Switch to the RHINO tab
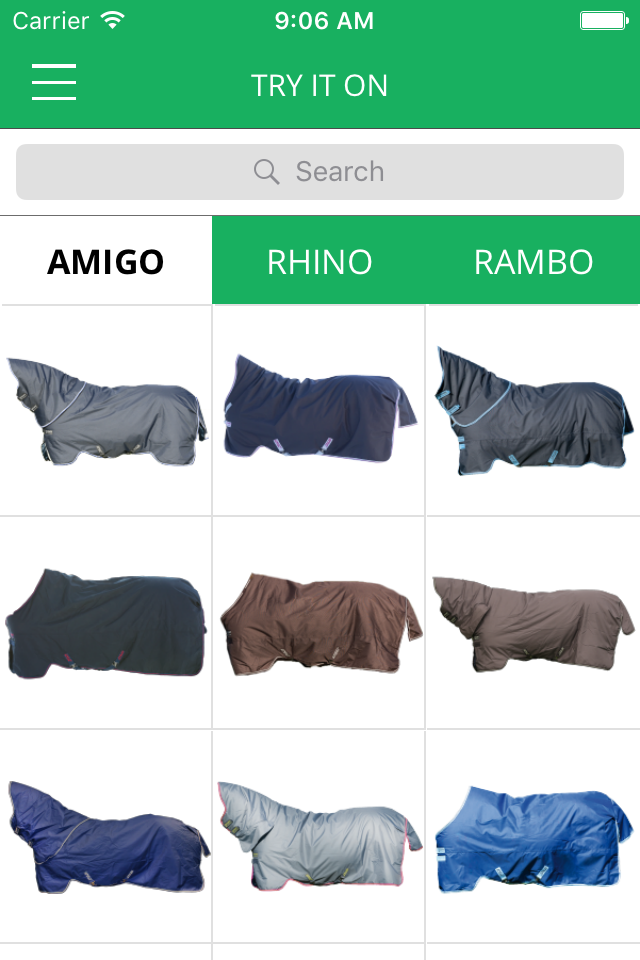The height and width of the screenshot is (960, 640). (320, 262)
